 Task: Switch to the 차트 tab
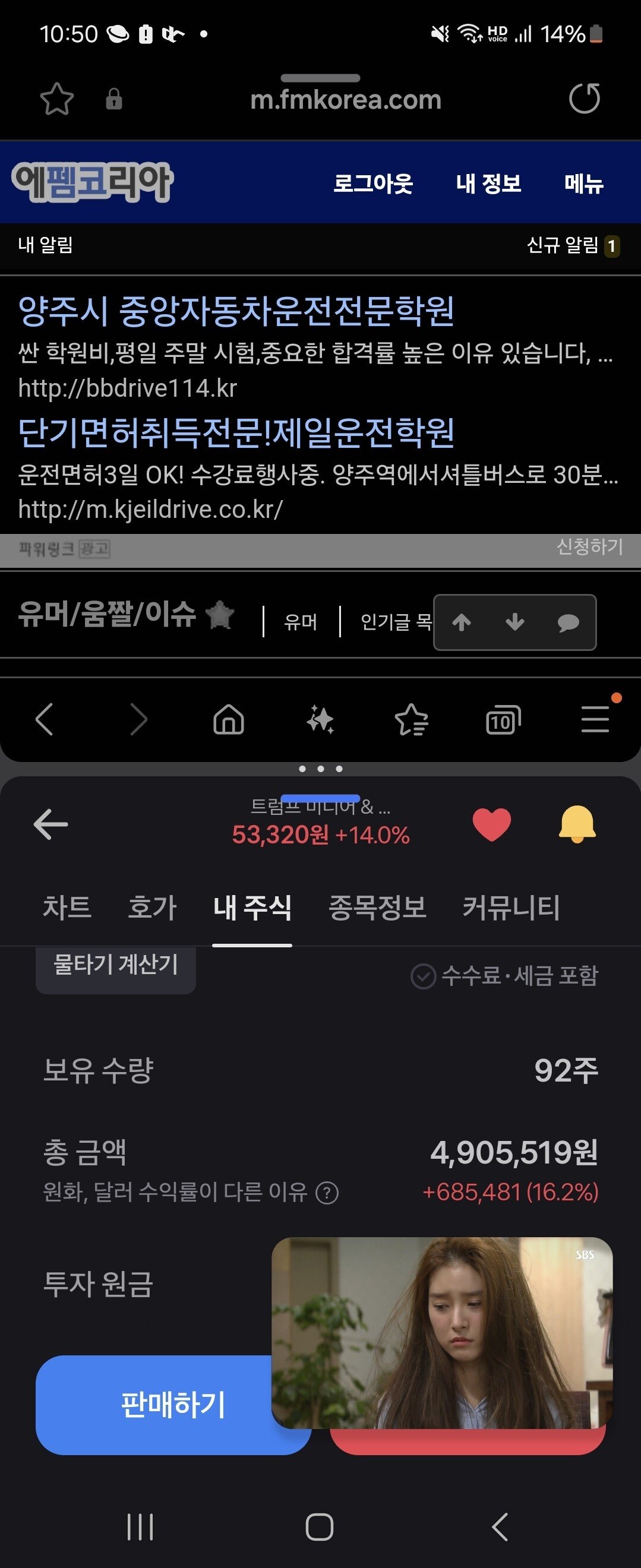pos(67,907)
